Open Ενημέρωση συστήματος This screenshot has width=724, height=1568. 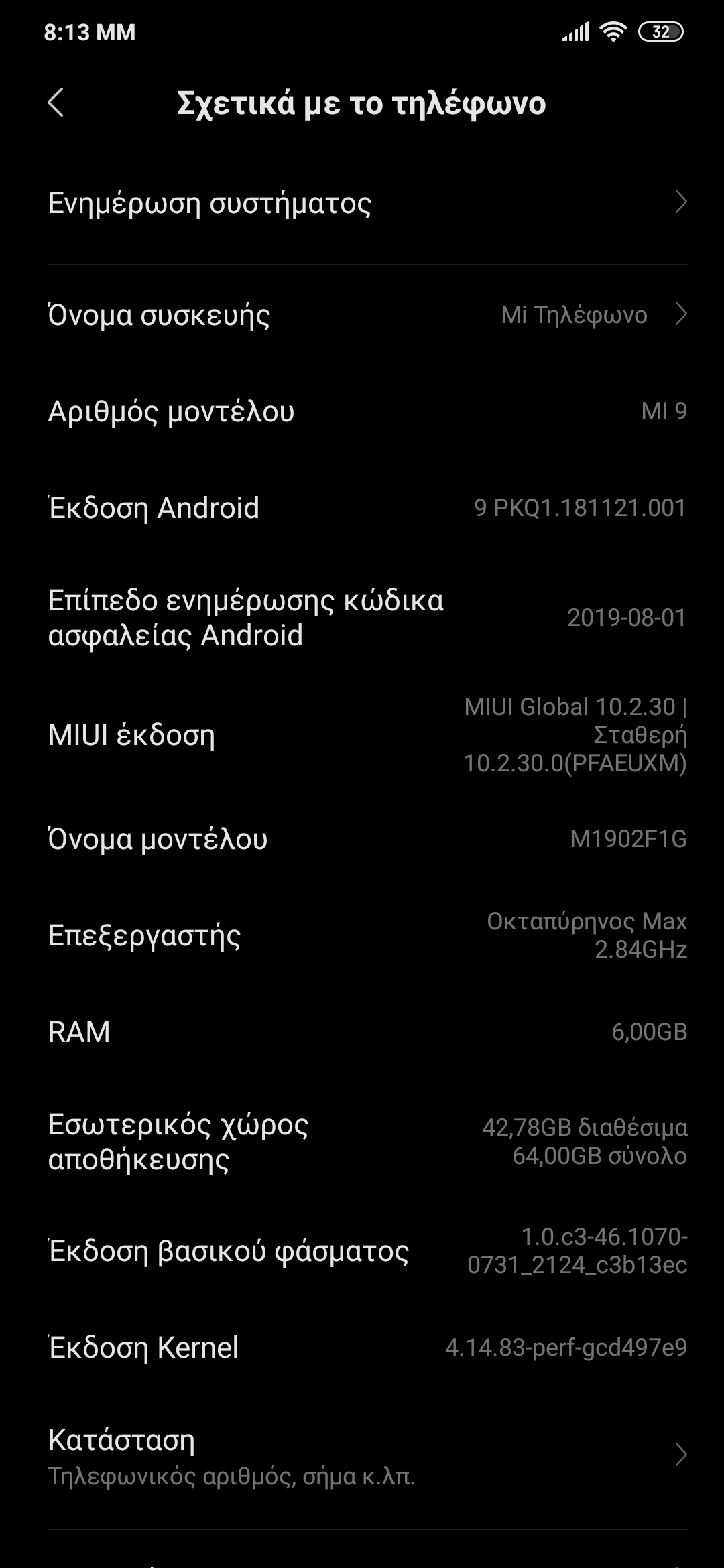click(x=362, y=203)
